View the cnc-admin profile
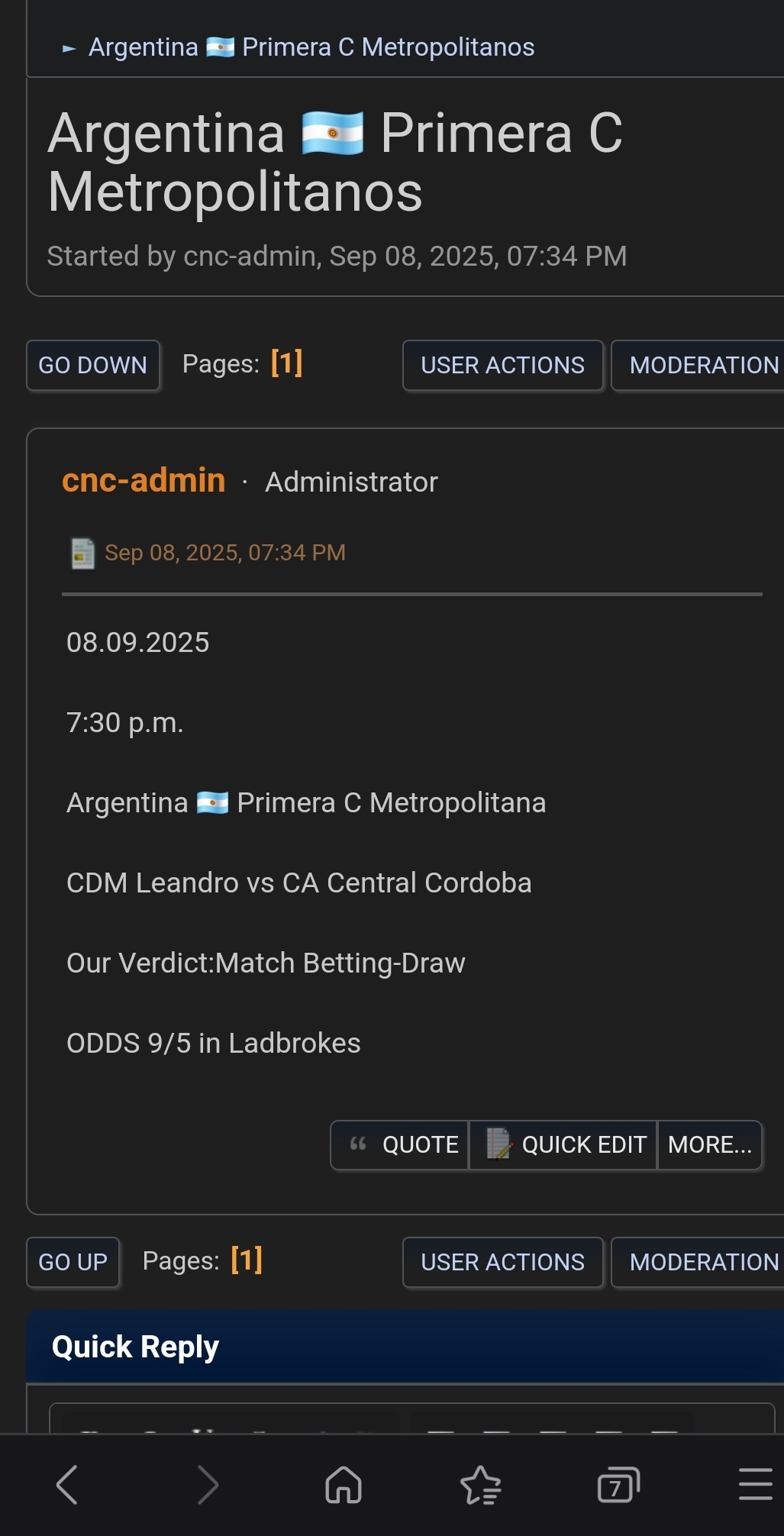The width and height of the screenshot is (784, 1536). (144, 481)
